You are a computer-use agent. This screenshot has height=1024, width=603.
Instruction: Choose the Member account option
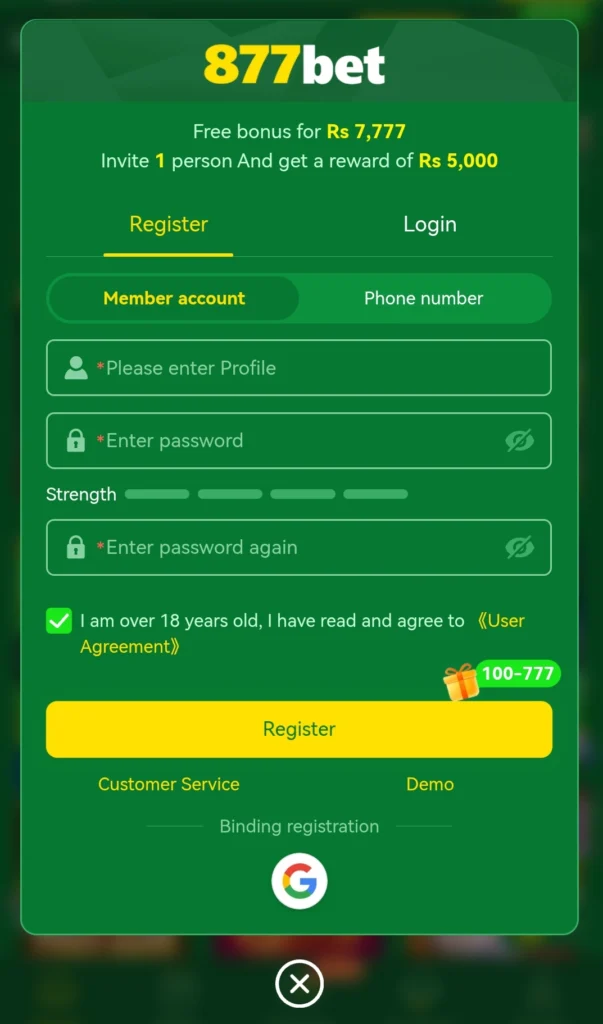[x=174, y=298]
